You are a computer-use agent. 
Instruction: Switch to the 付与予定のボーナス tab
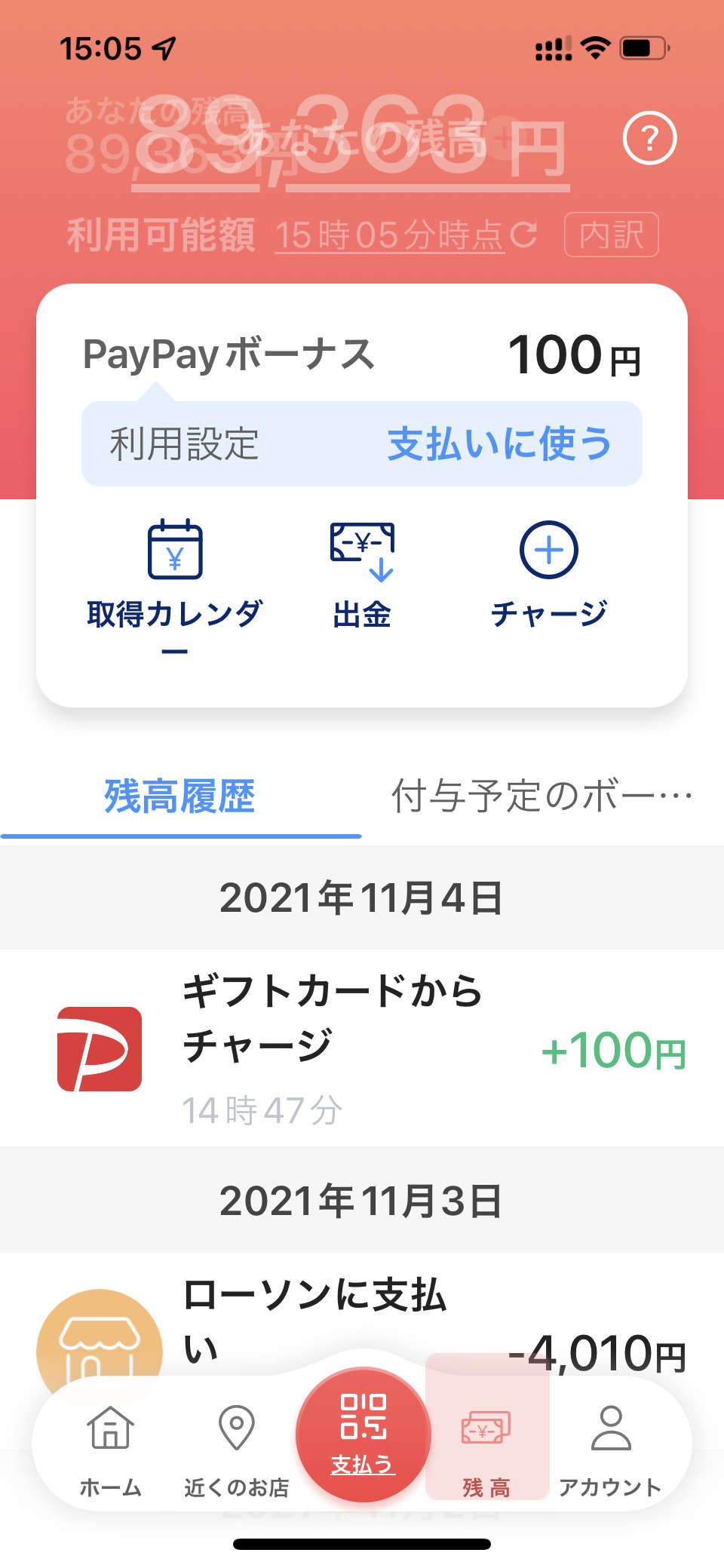click(541, 796)
